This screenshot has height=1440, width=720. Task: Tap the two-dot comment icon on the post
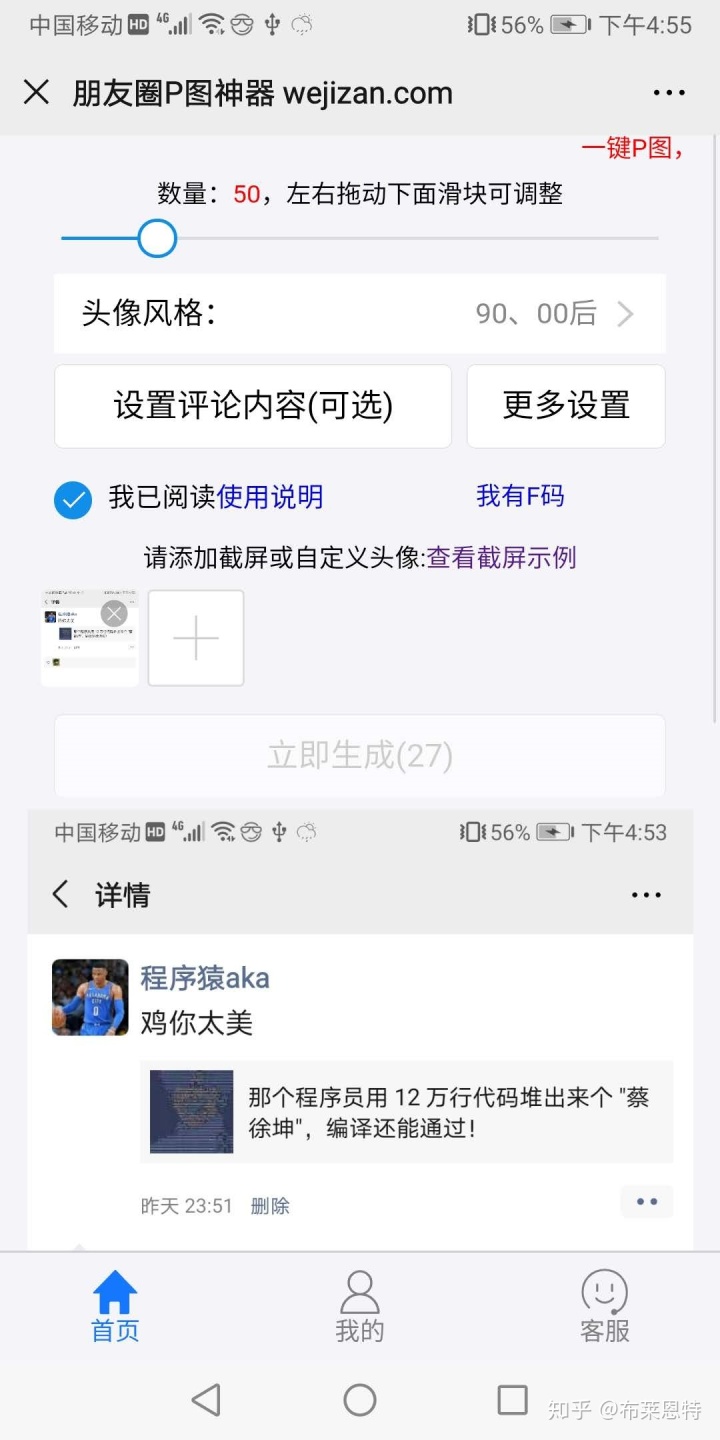coord(646,1201)
